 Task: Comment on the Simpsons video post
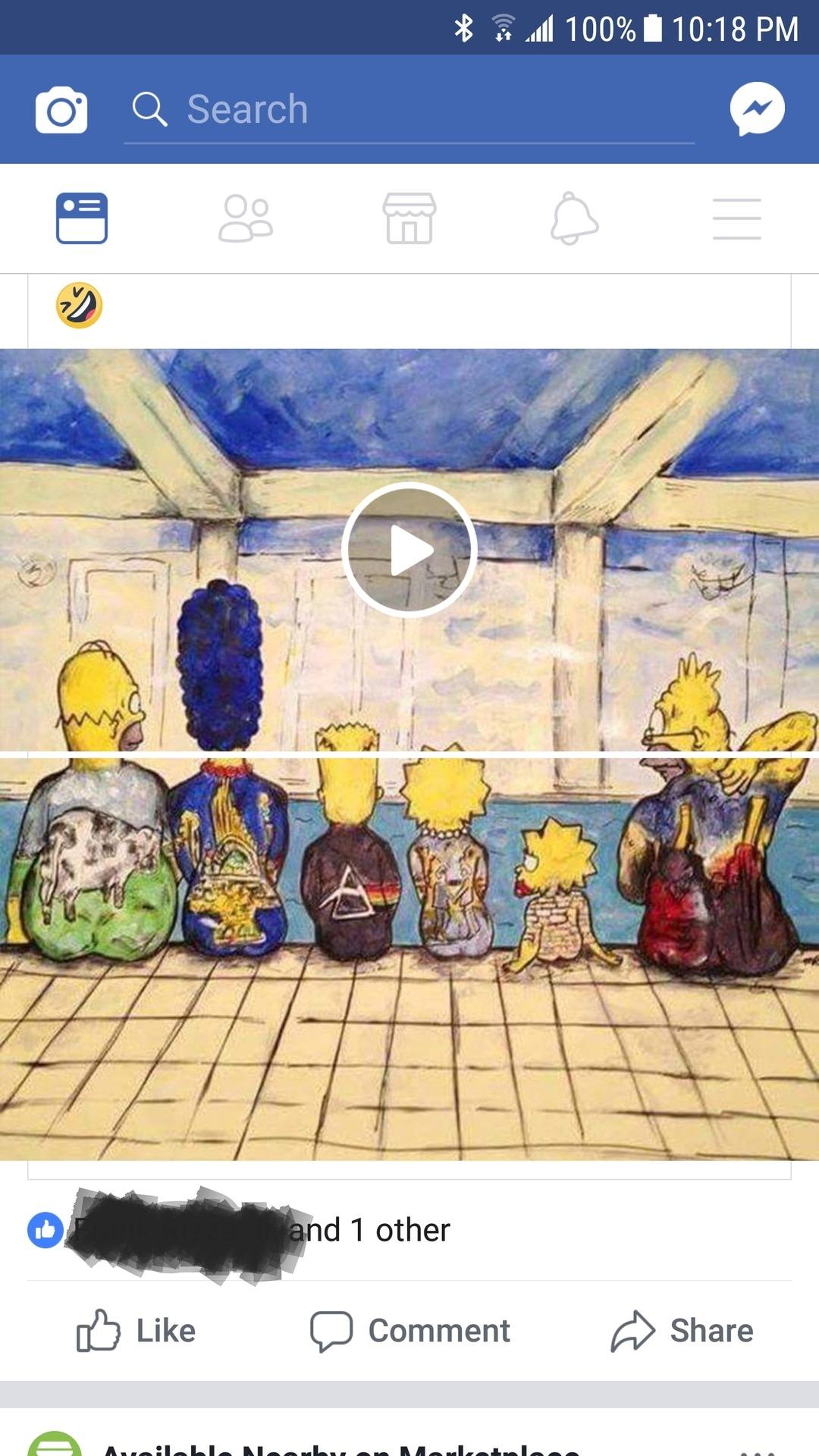coord(410,1331)
